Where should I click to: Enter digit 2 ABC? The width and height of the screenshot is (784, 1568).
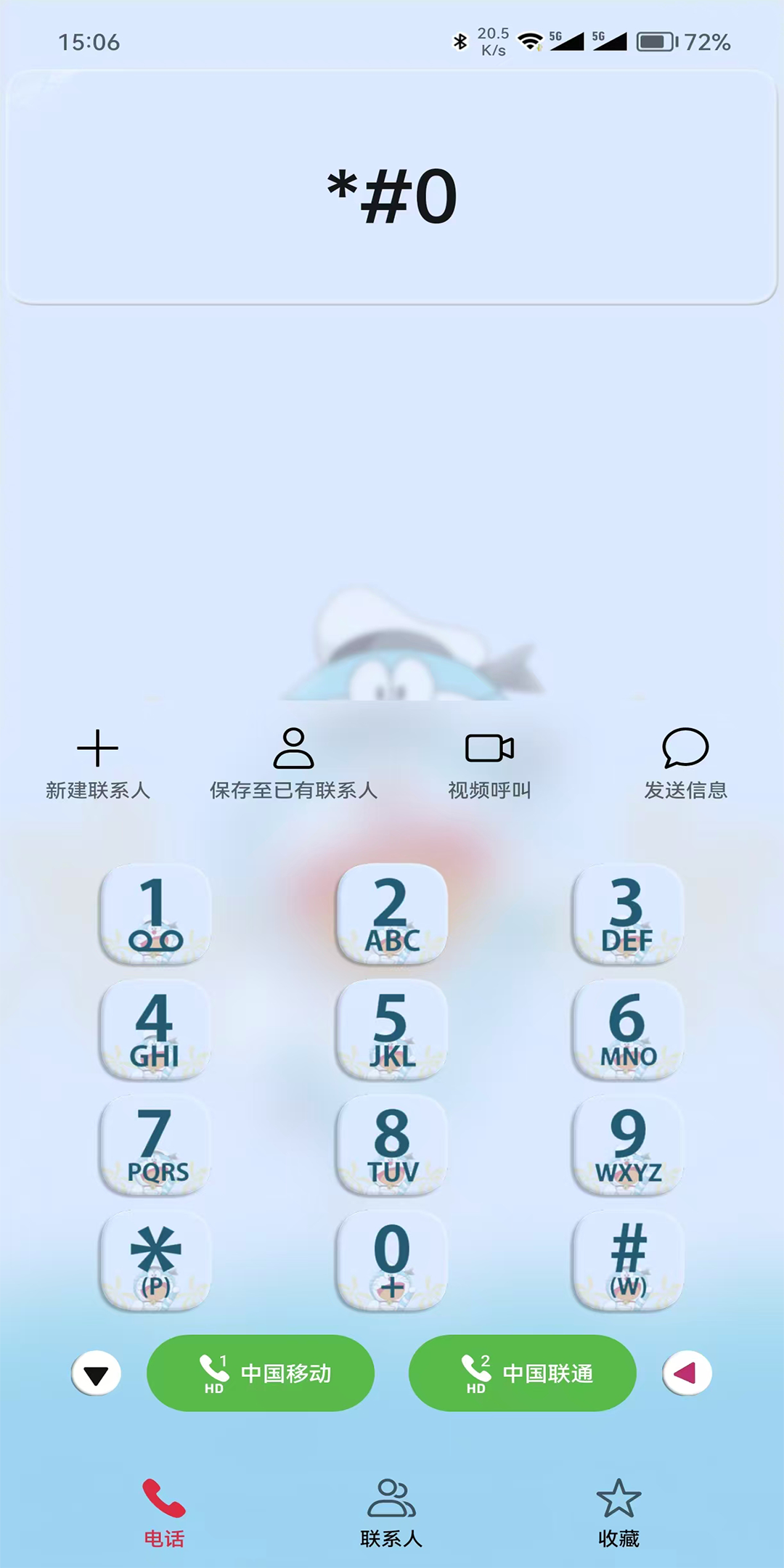392,915
